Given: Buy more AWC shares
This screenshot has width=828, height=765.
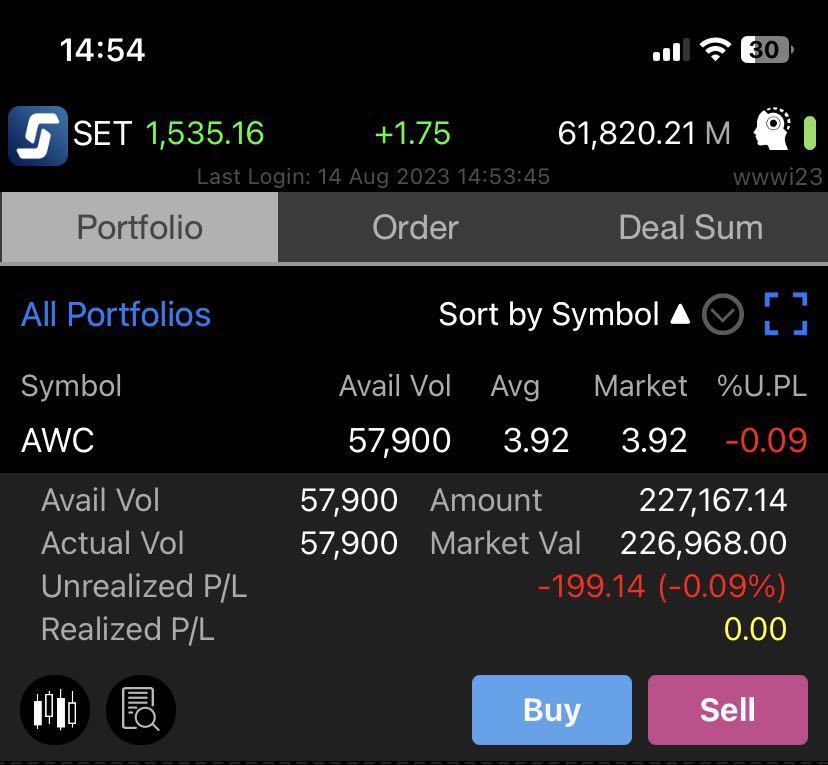Looking at the screenshot, I should click(551, 710).
